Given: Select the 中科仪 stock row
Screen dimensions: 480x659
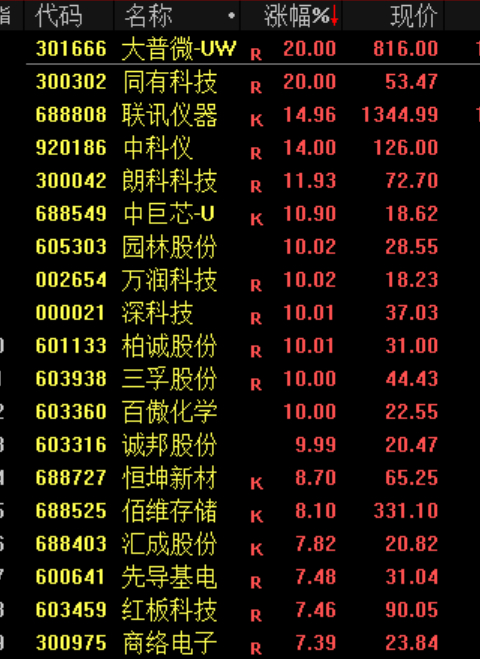Looking at the screenshot, I should tap(252, 148).
